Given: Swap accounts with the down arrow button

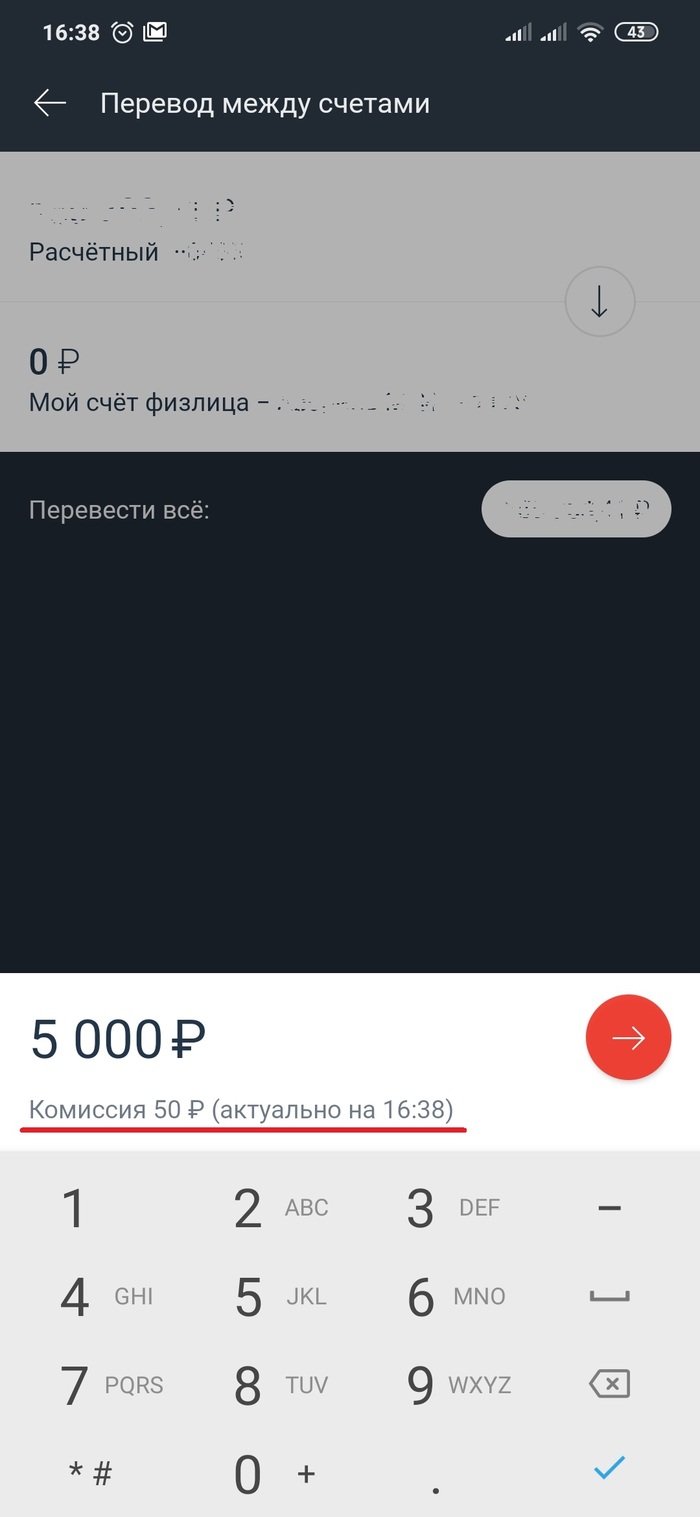Looking at the screenshot, I should (599, 301).
